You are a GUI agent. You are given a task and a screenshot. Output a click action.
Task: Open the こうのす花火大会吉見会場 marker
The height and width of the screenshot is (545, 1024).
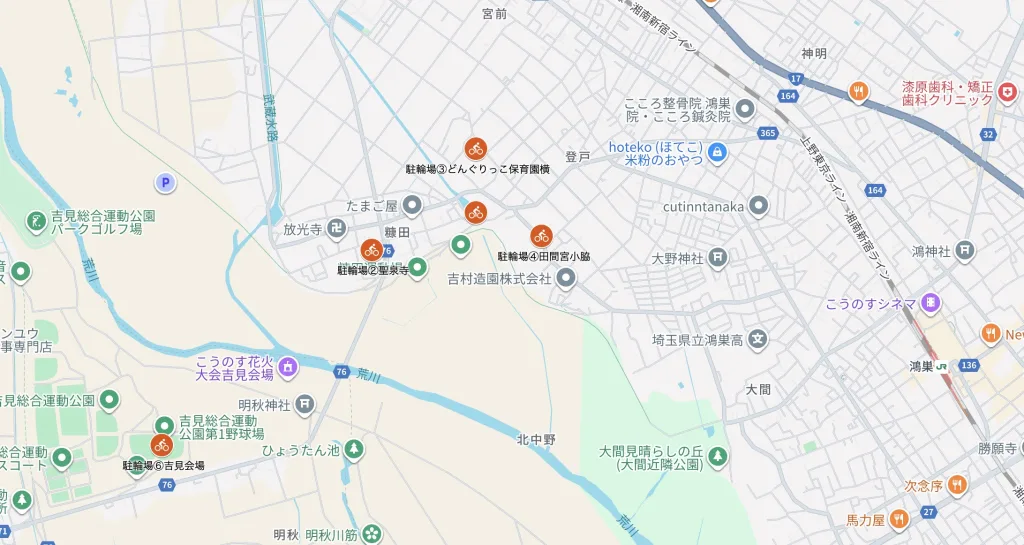pos(288,367)
